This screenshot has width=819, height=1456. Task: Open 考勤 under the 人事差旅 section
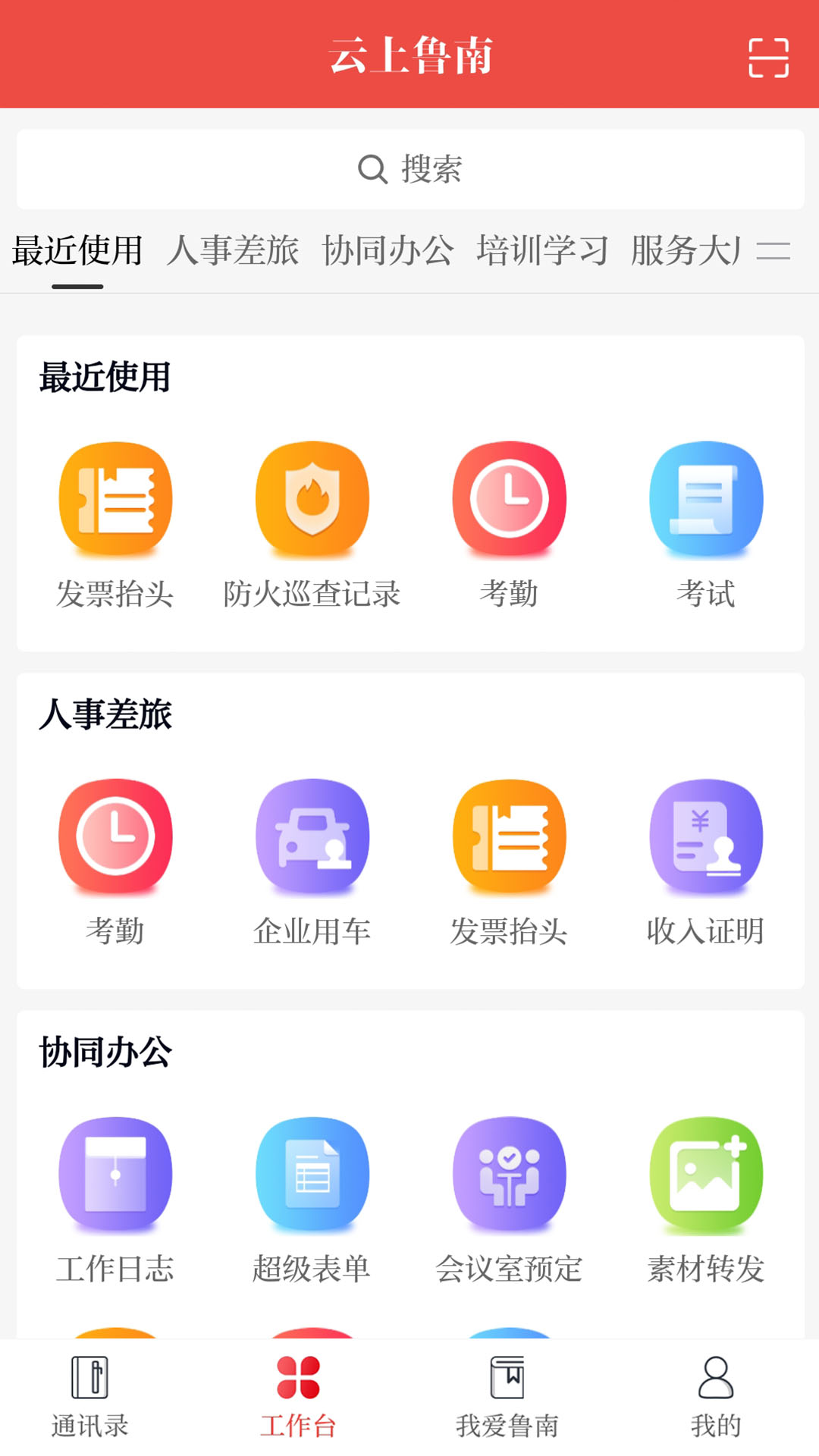point(115,836)
